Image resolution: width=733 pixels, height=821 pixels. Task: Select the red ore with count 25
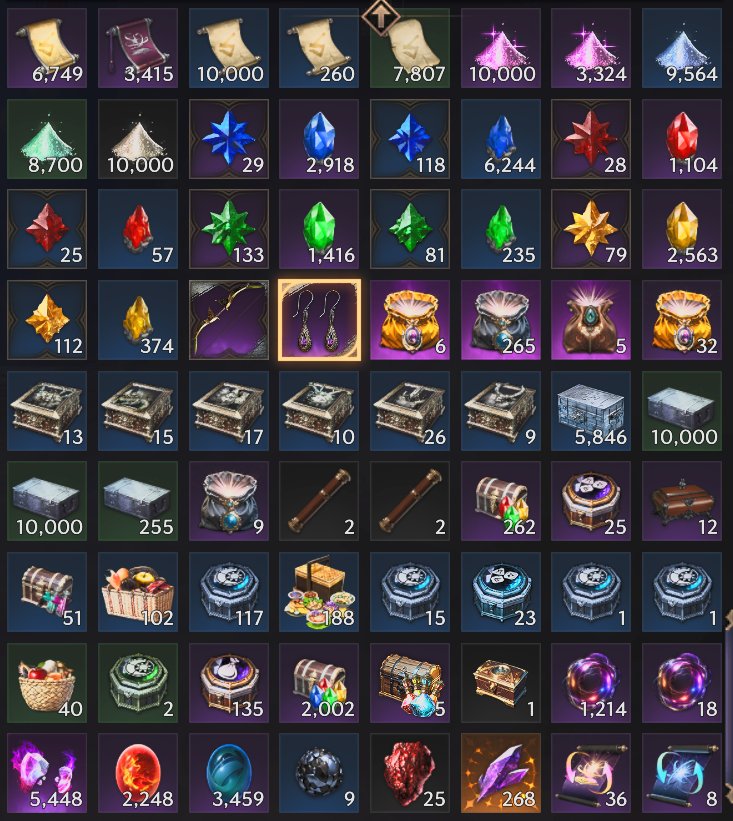coord(410,772)
